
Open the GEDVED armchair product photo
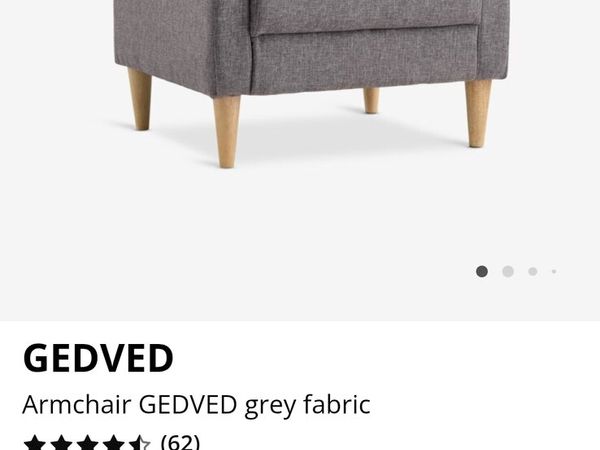[310, 80]
